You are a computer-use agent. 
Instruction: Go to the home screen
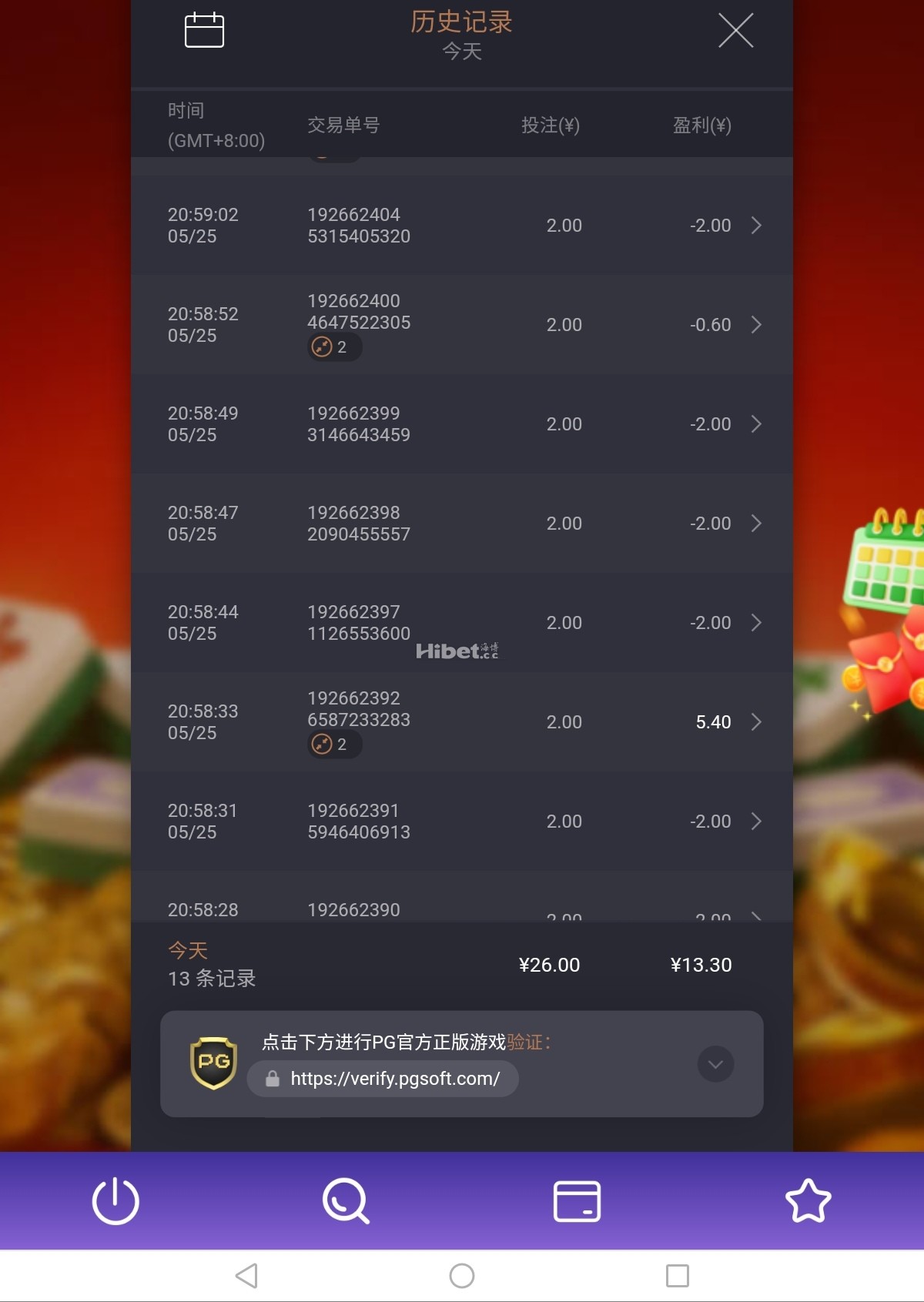click(462, 1276)
